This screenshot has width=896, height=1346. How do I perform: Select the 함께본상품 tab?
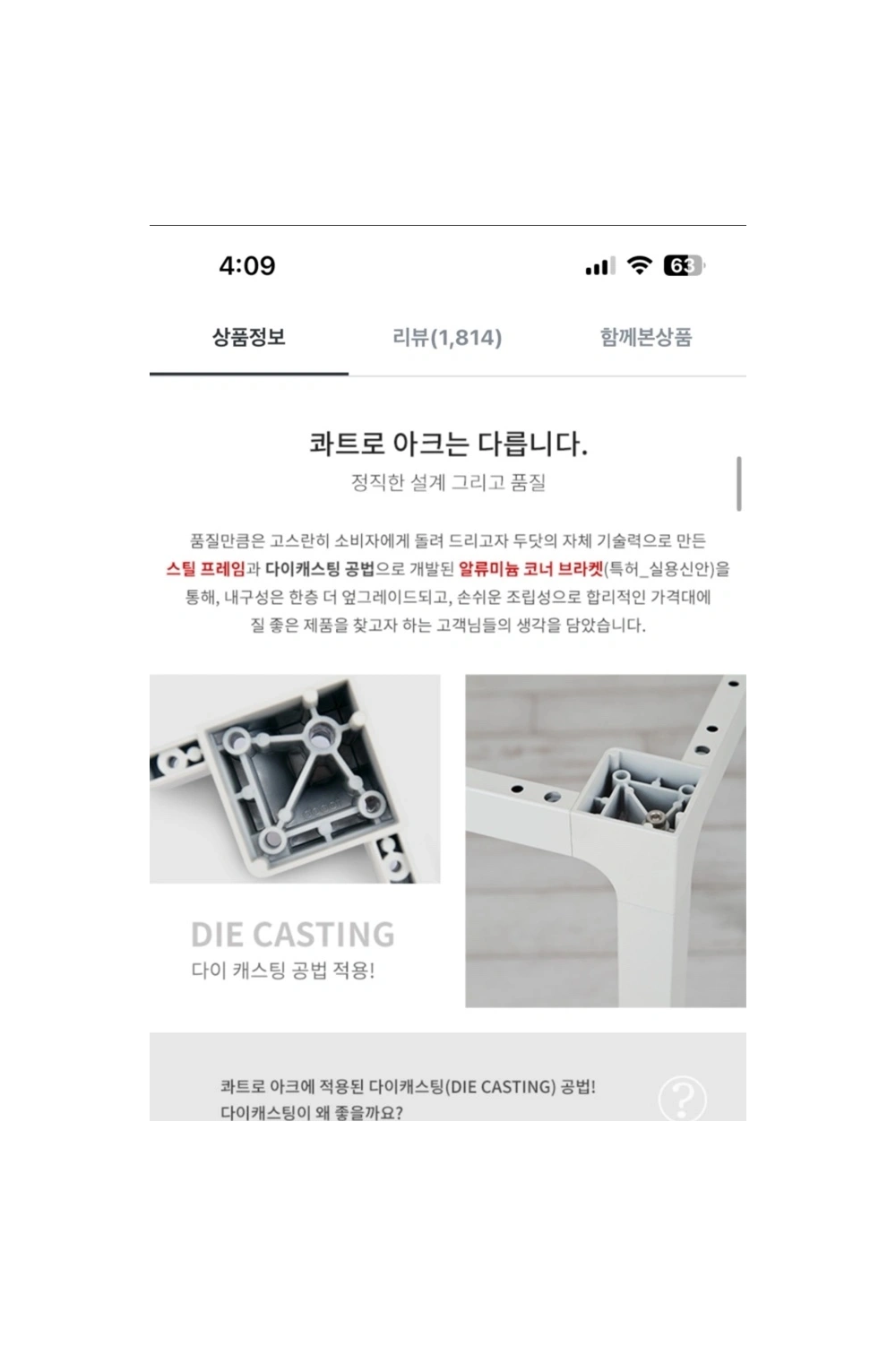pyautogui.click(x=645, y=338)
